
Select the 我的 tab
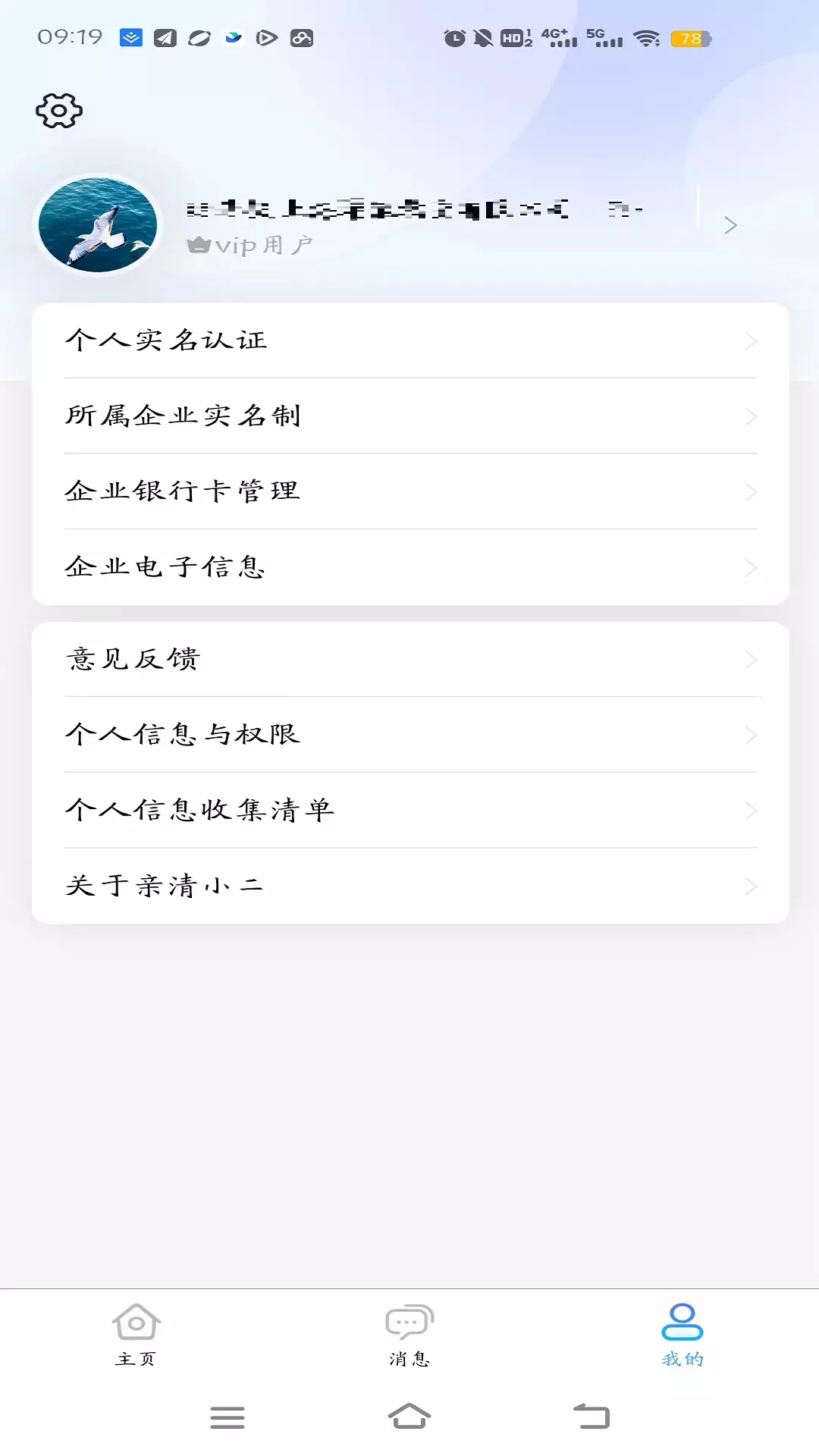[x=682, y=1335]
